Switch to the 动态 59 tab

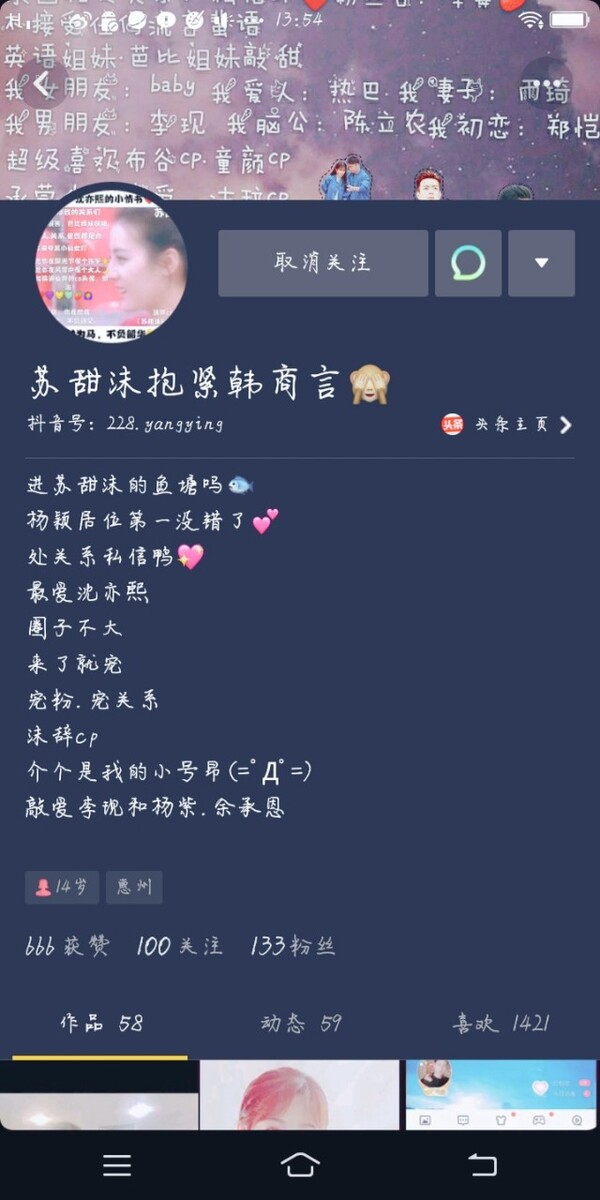(x=300, y=1023)
